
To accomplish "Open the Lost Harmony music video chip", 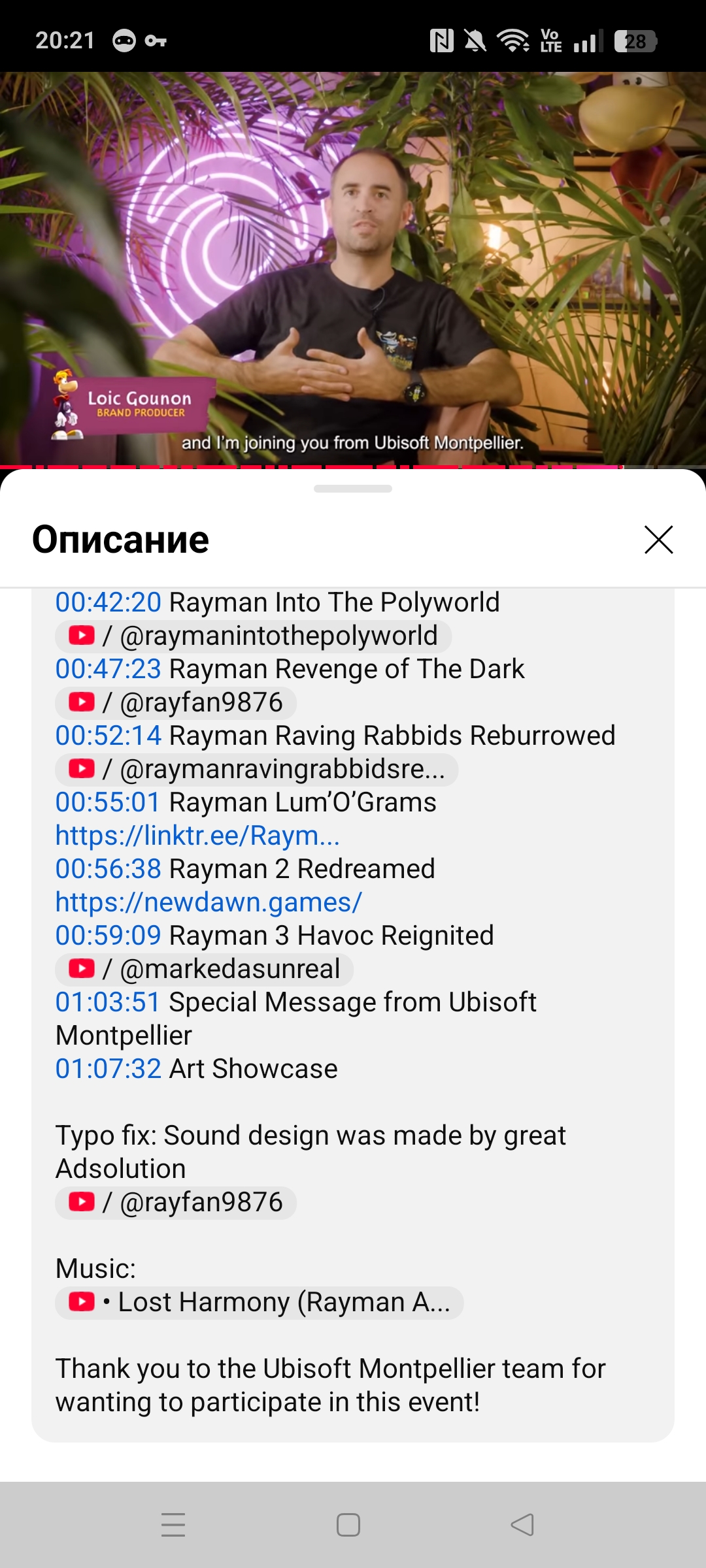I will tap(260, 1302).
